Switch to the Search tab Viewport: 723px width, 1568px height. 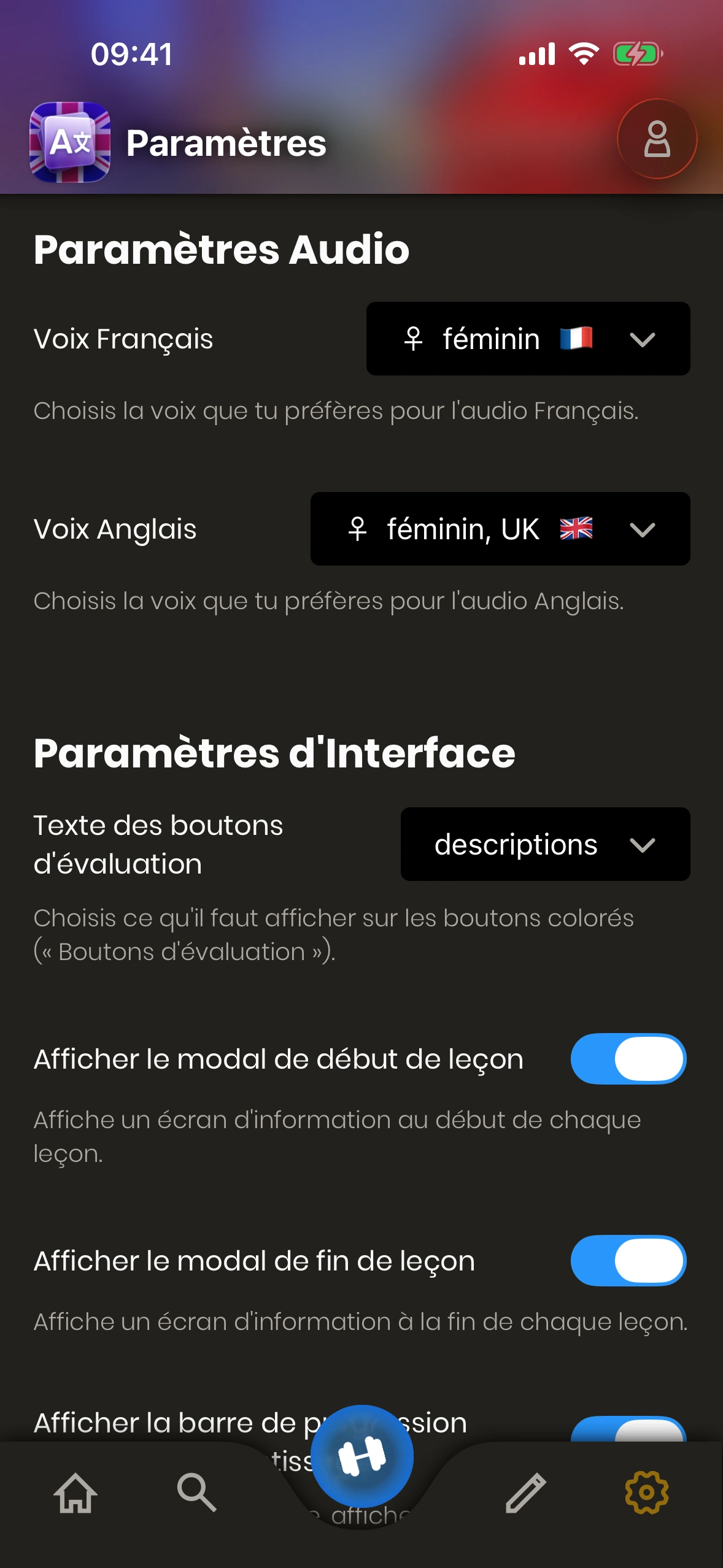196,1493
